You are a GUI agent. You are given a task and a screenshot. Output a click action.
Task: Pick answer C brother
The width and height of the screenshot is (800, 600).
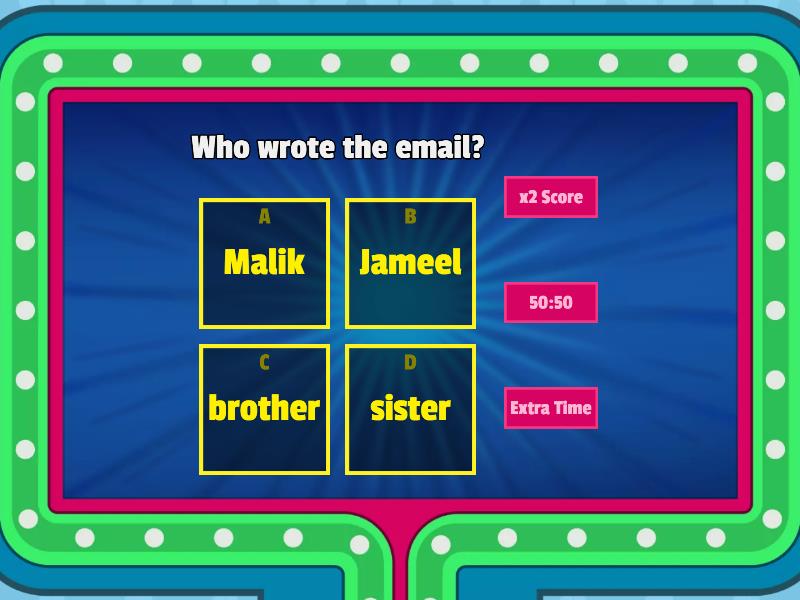[264, 409]
